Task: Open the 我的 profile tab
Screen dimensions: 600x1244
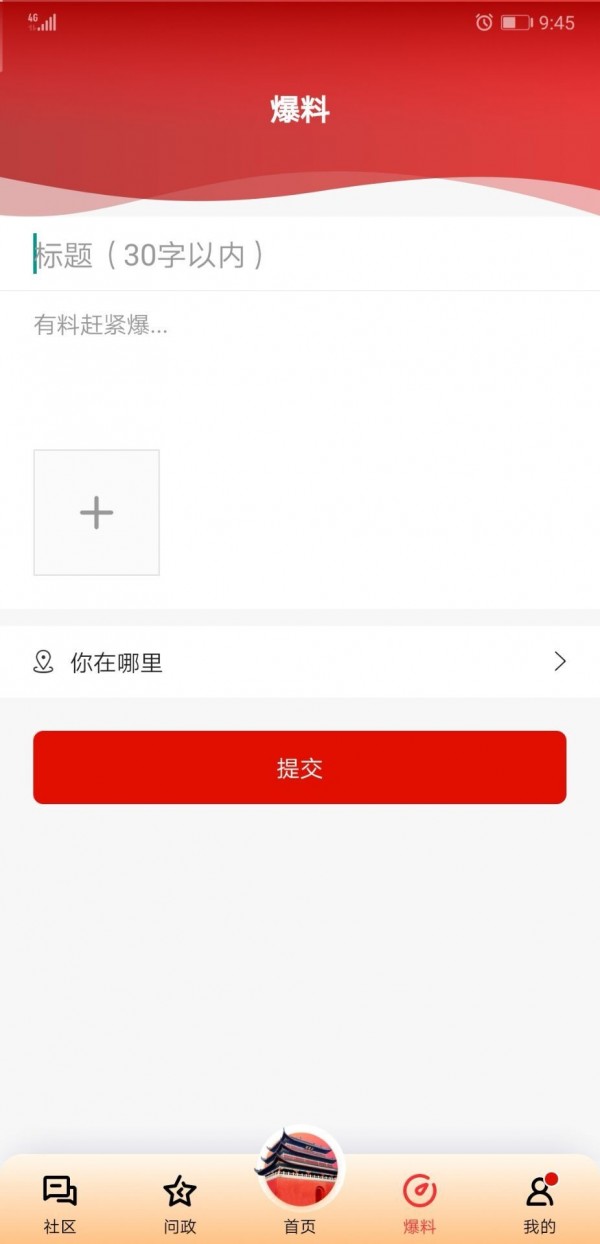Action: pyautogui.click(x=540, y=1203)
